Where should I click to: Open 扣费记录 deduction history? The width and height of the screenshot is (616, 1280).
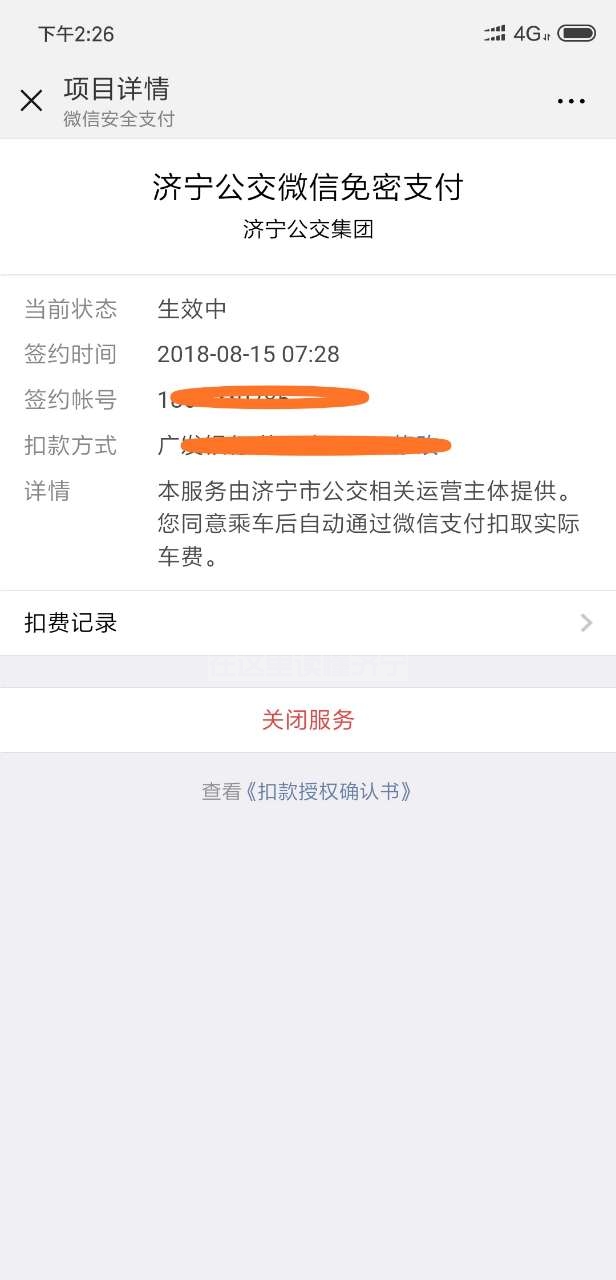tap(308, 623)
